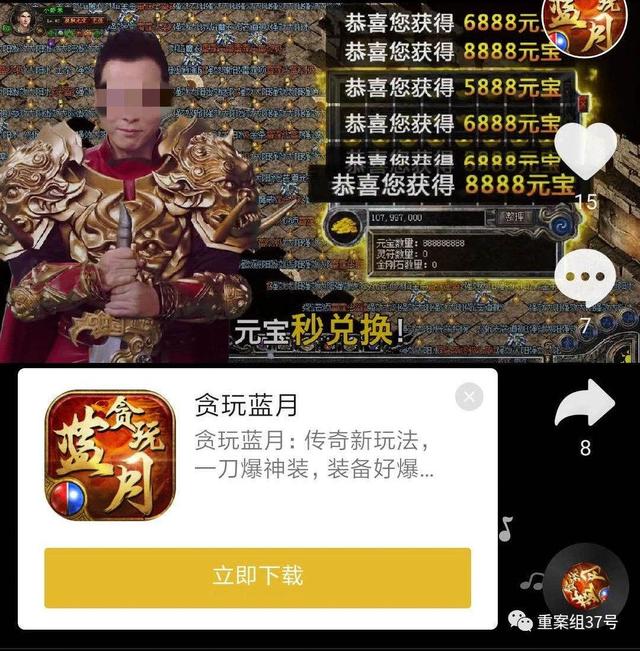This screenshot has width=640, height=651.
Task: Open the 蓝月 avatar at top right
Action: tap(585, 27)
